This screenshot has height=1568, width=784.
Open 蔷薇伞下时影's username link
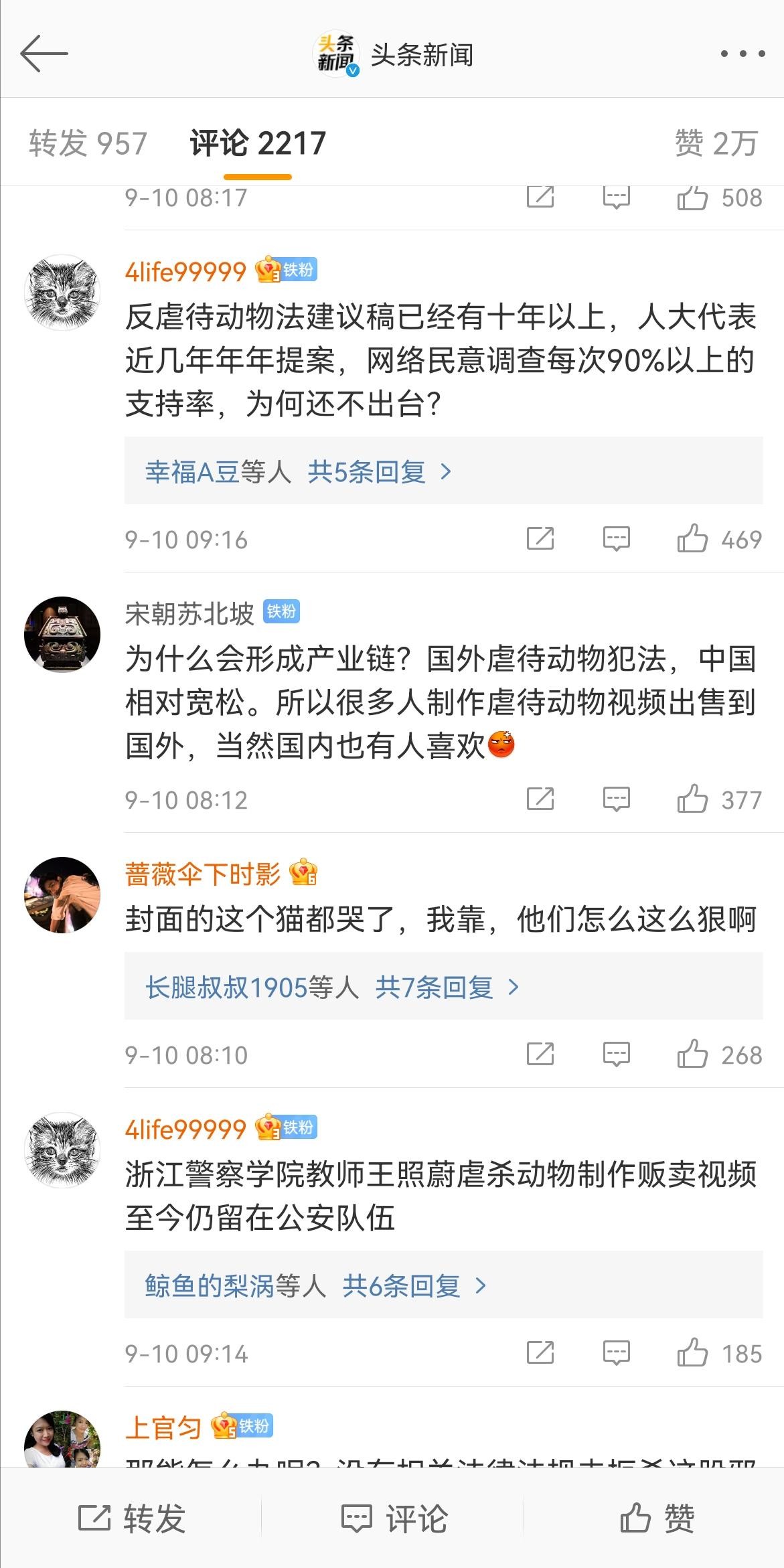203,874
